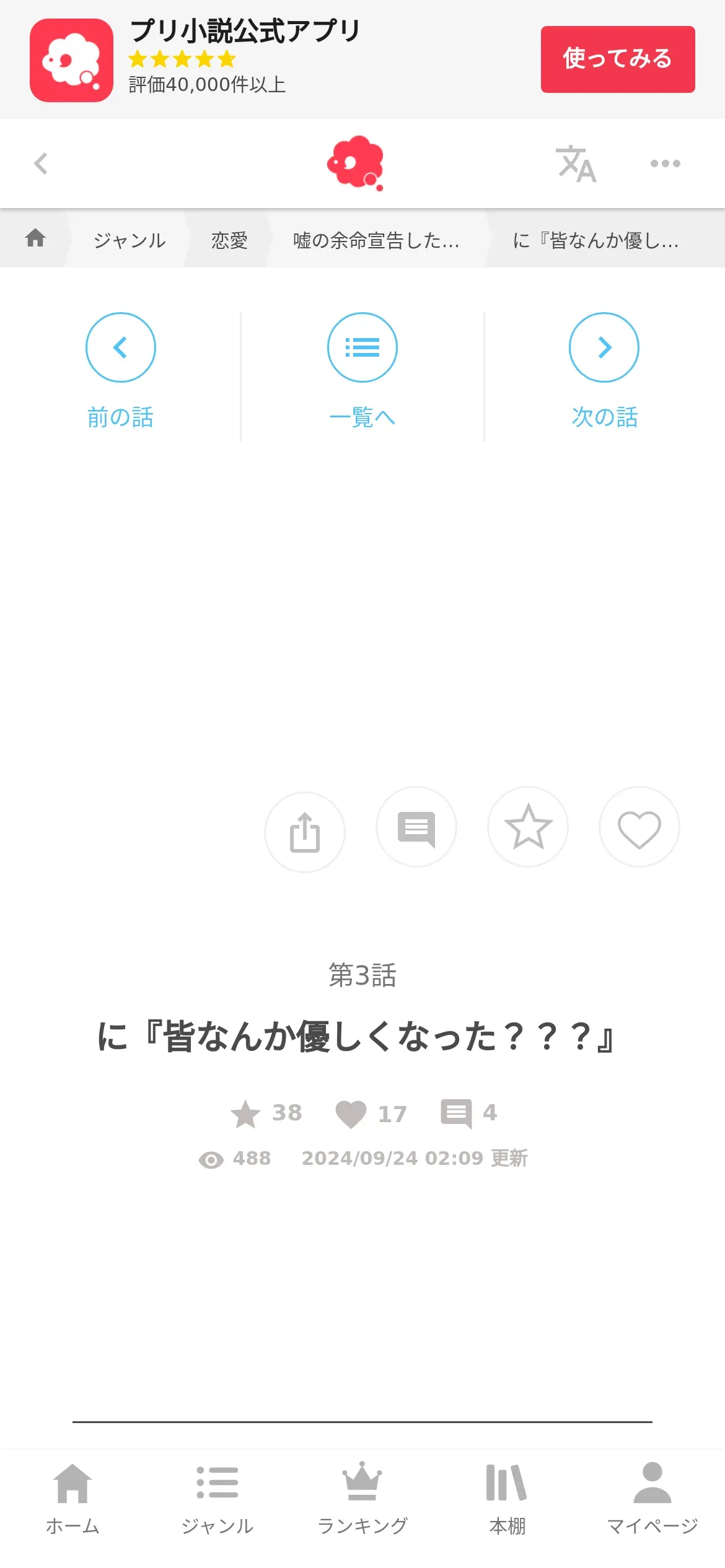
Task: Open the episode list 一覧へ
Action: (362, 370)
